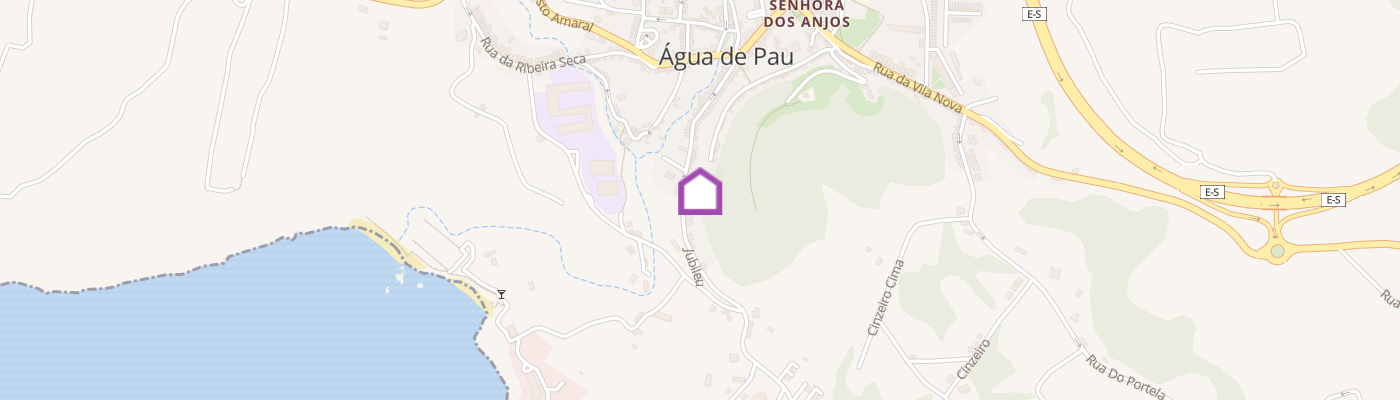Tap the purple house marker on the map
Screen dimensions: 1400x400
pyautogui.click(x=700, y=192)
